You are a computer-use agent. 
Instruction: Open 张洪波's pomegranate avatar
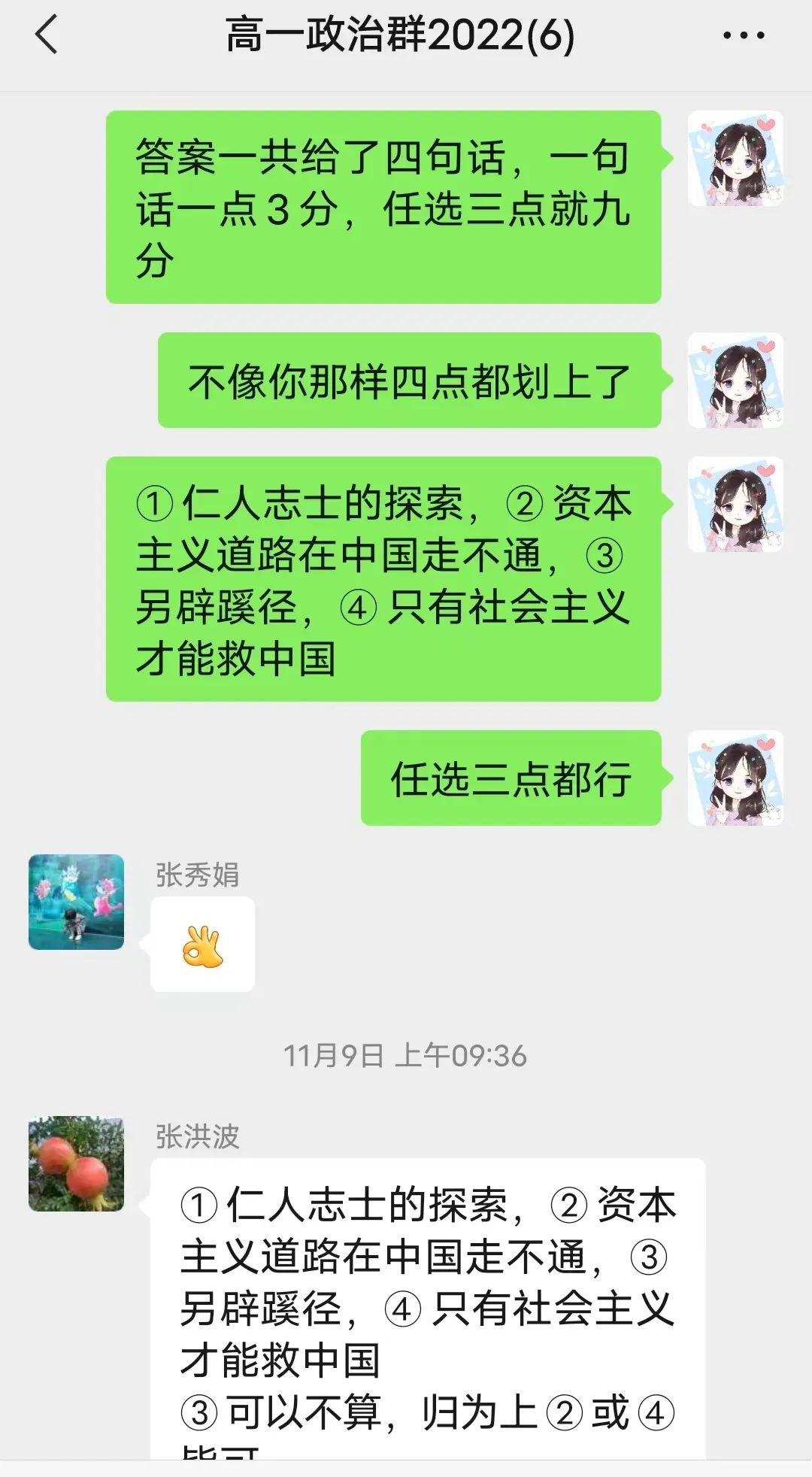[x=76, y=1163]
